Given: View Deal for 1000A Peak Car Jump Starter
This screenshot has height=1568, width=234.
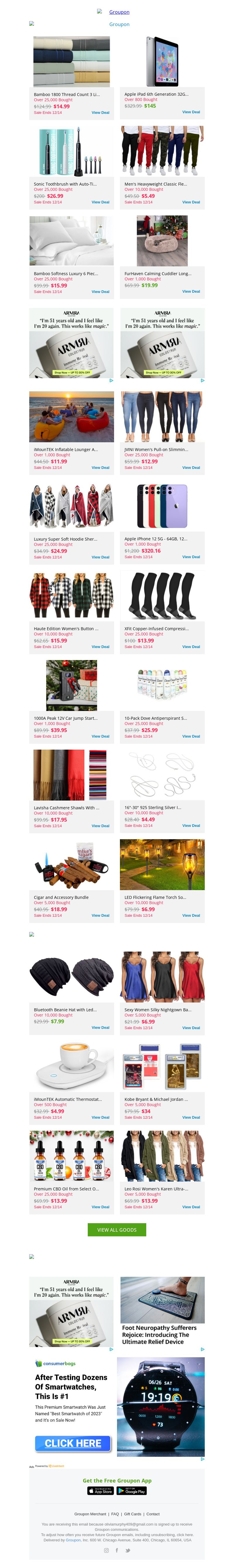Looking at the screenshot, I should coord(100,736).
